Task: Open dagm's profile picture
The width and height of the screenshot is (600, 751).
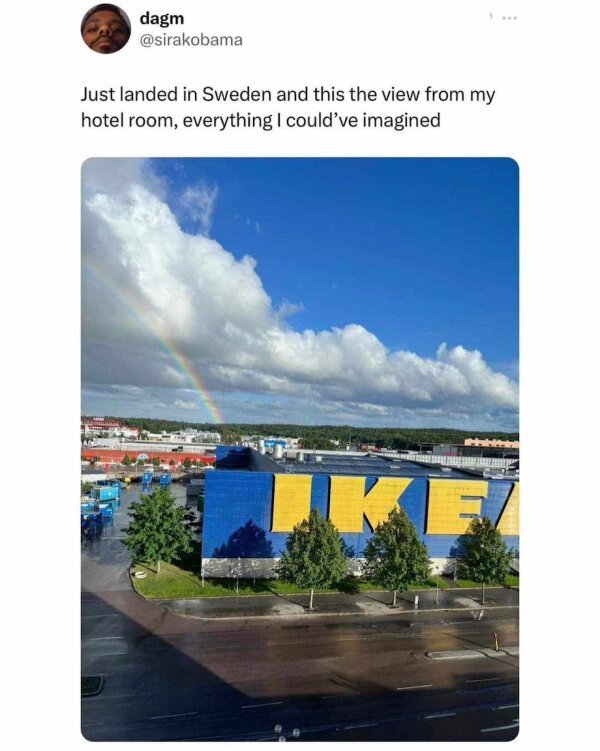Action: [x=105, y=28]
